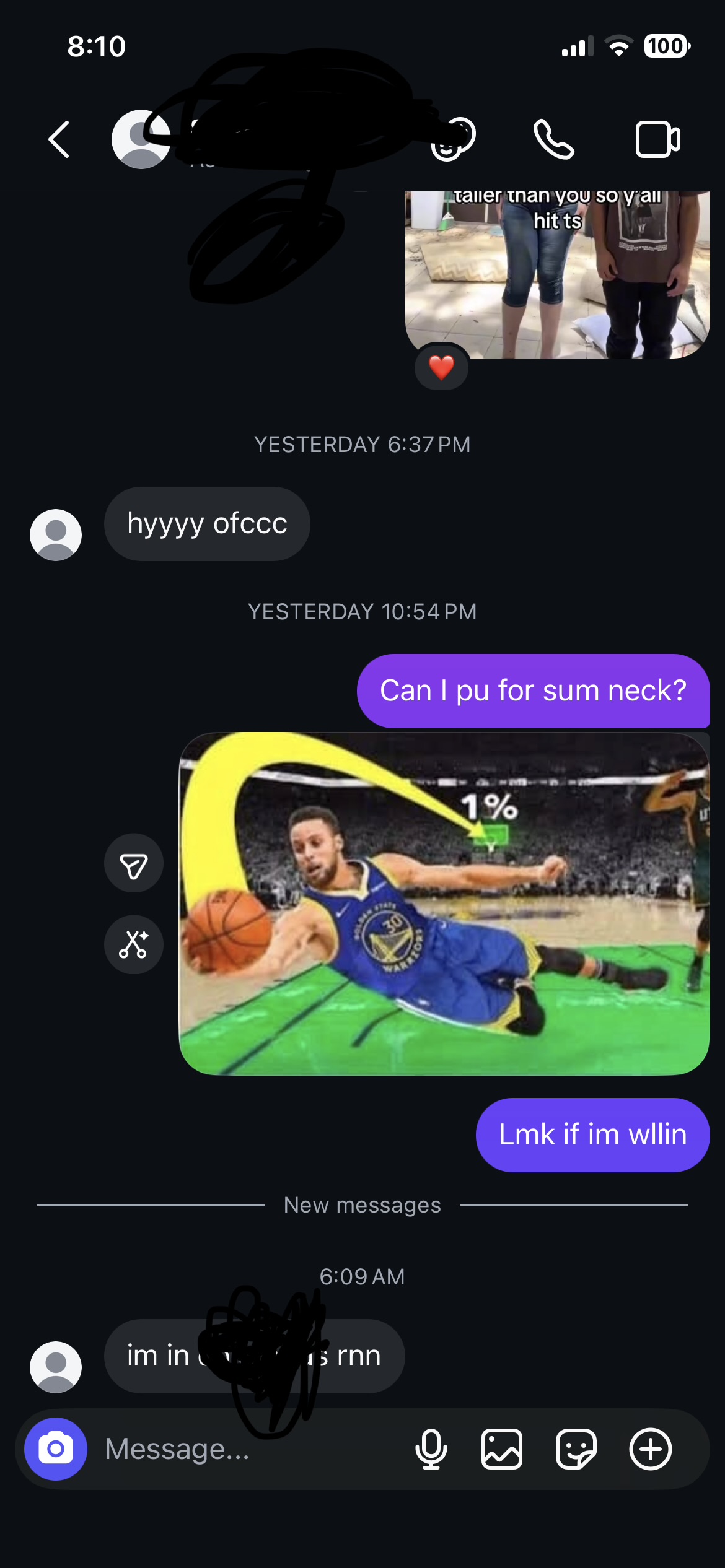View the heart reaction on the video
The image size is (725, 1568).
pyautogui.click(x=441, y=367)
